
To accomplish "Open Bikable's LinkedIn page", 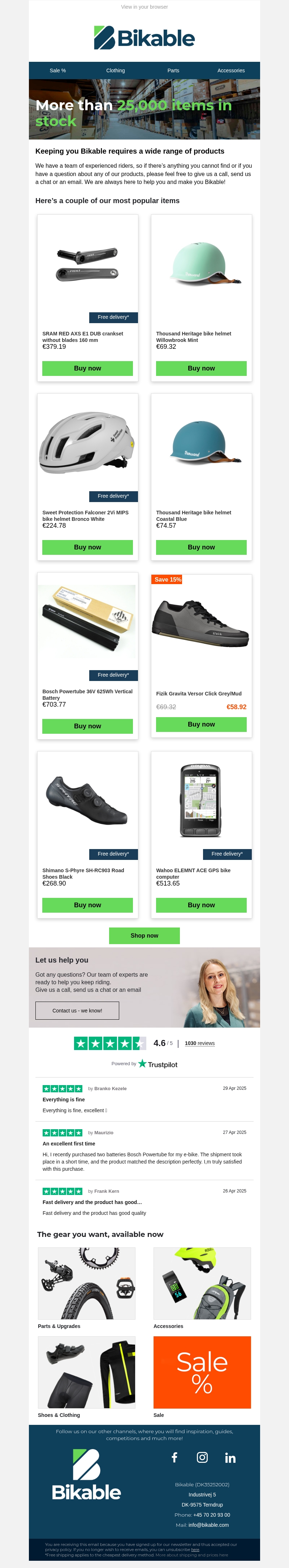I will coord(230,1458).
